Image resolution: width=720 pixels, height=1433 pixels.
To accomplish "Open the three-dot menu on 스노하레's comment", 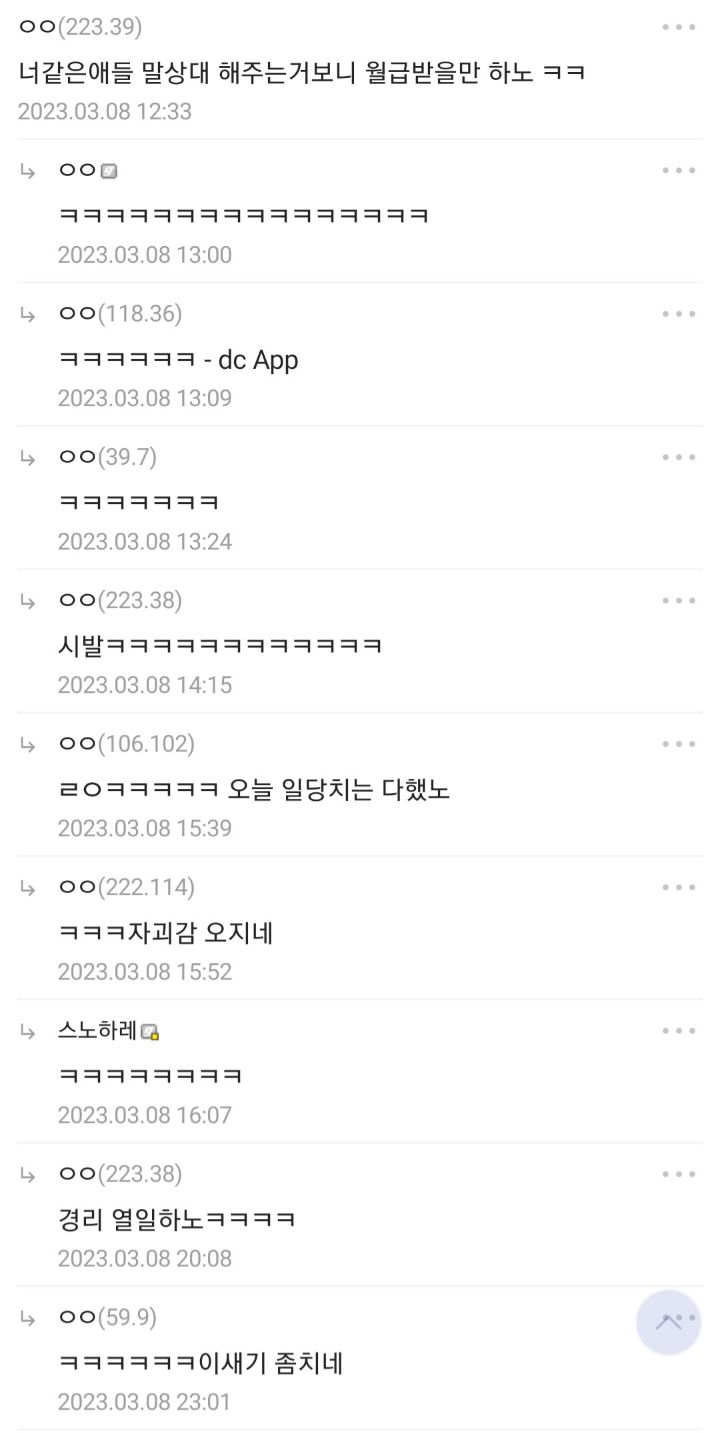I will (680, 1029).
